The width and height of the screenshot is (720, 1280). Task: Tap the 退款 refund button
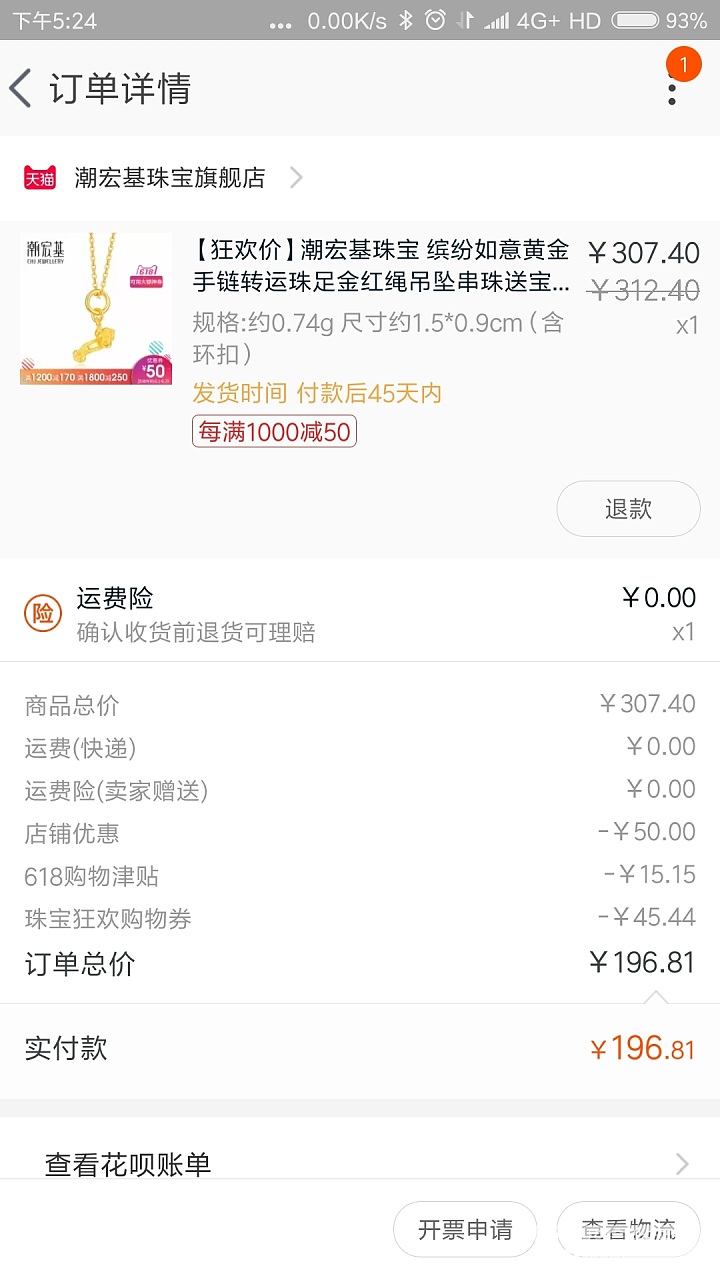coord(628,509)
